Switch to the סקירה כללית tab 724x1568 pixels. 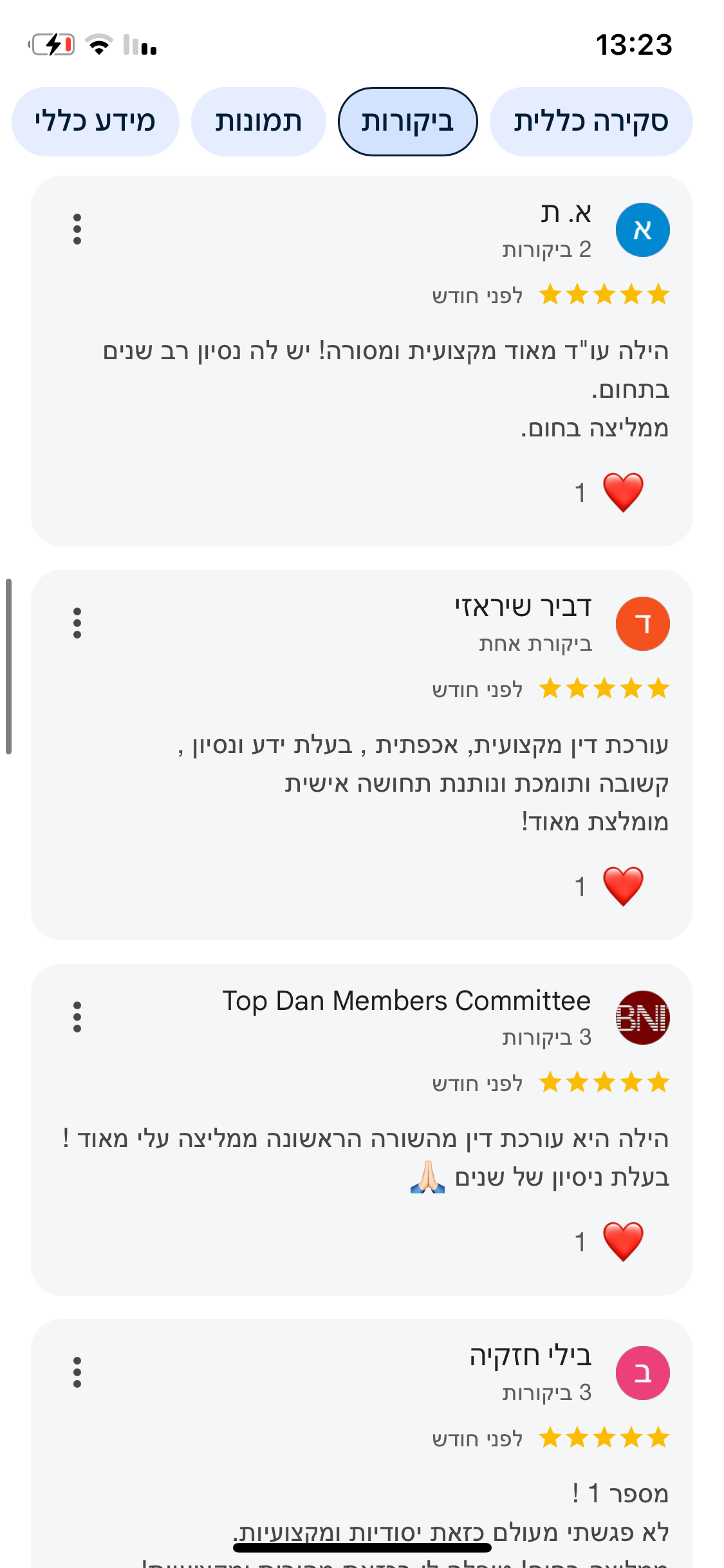590,122
